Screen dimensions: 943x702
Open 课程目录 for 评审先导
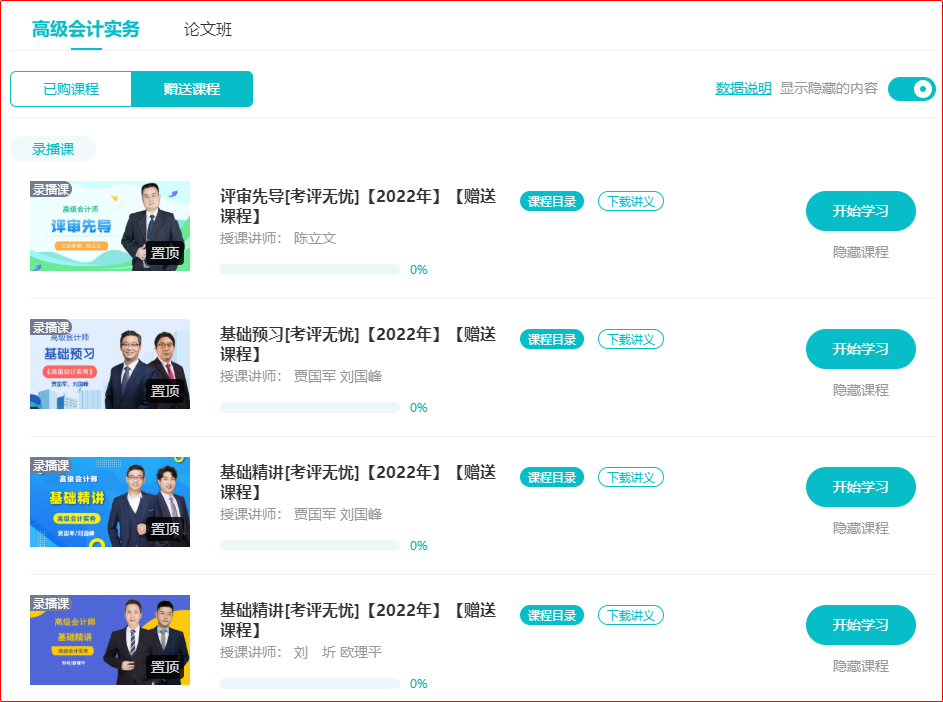552,201
